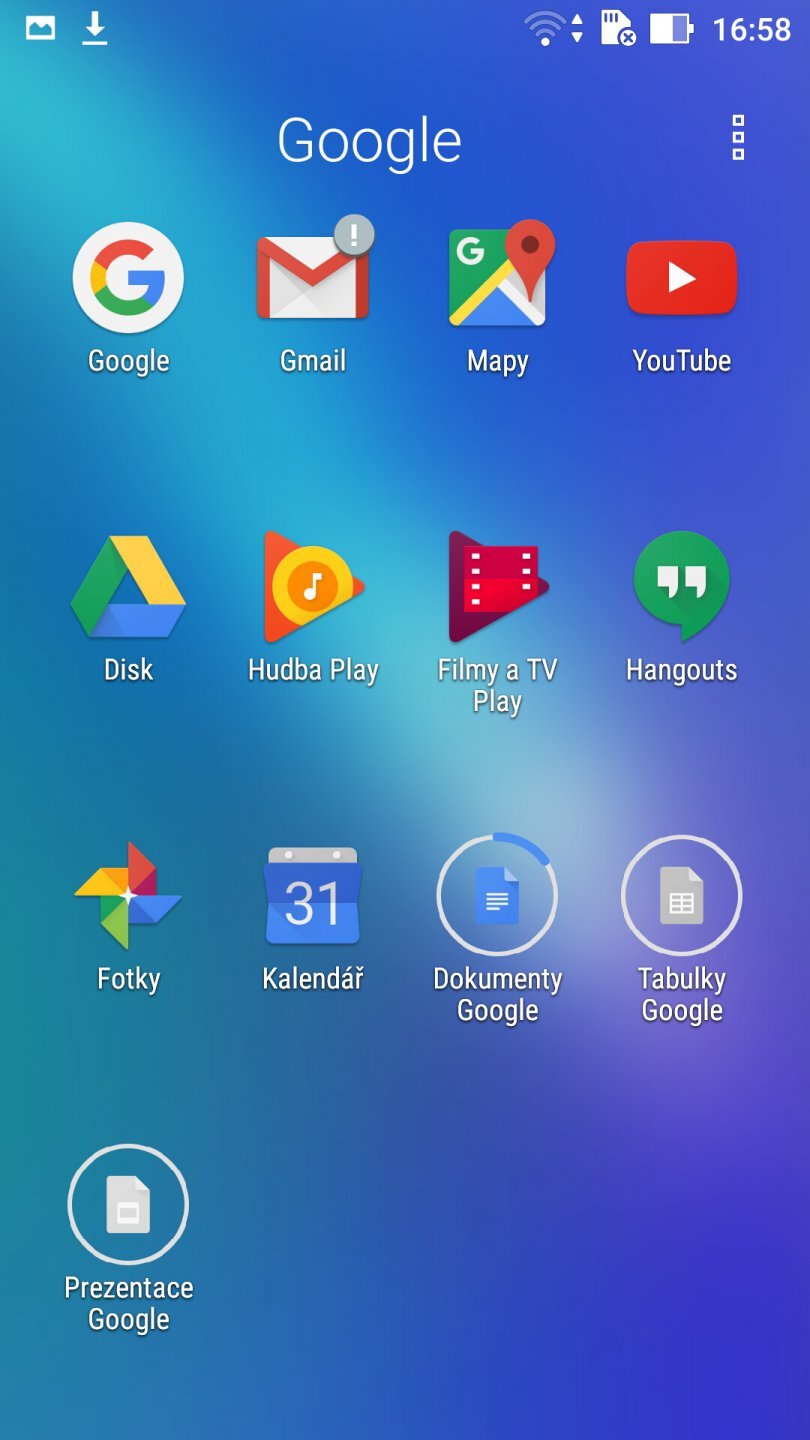This screenshot has height=1440, width=810.
Task: Tap the unread badge on Gmail
Action: coord(355,233)
